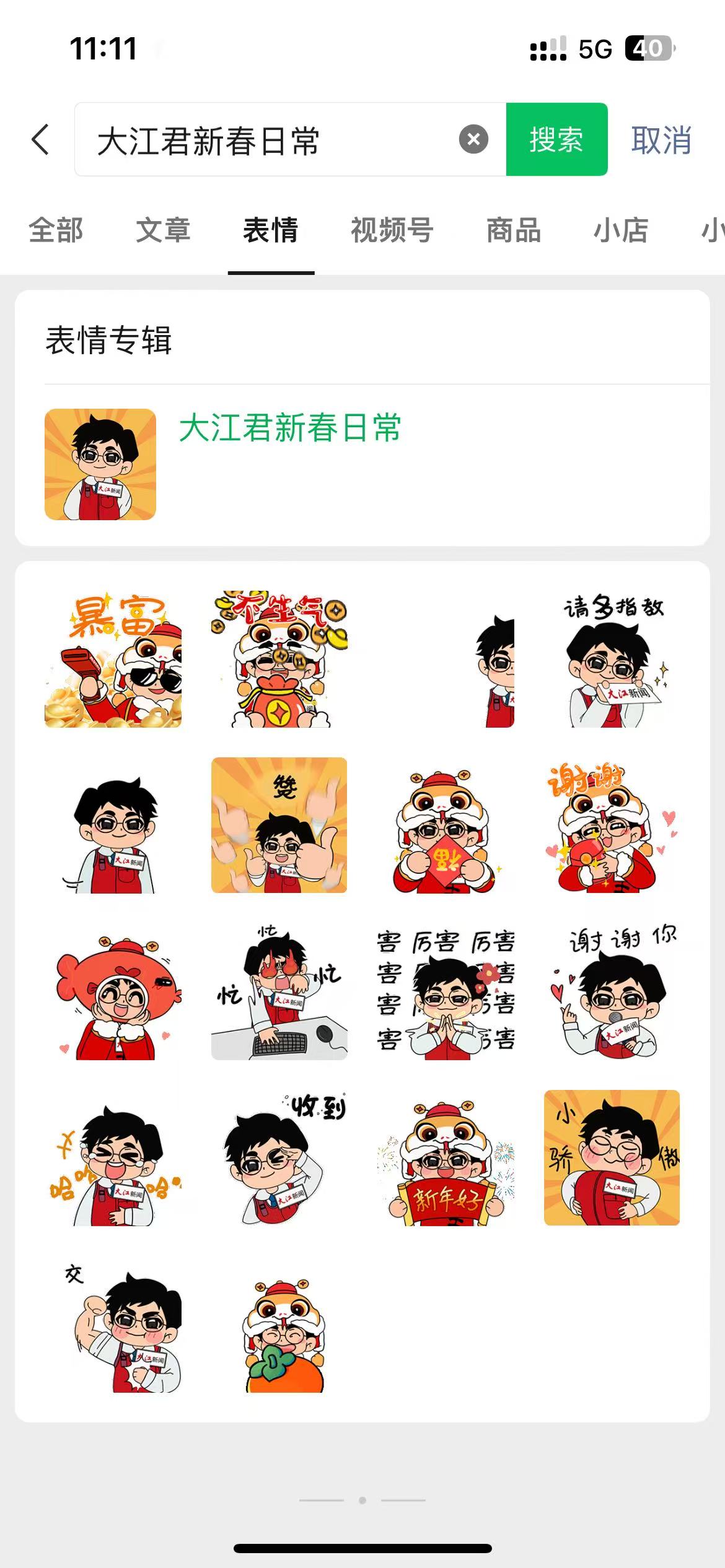Select the 暴富 sticker
725x1568 pixels.
113,659
